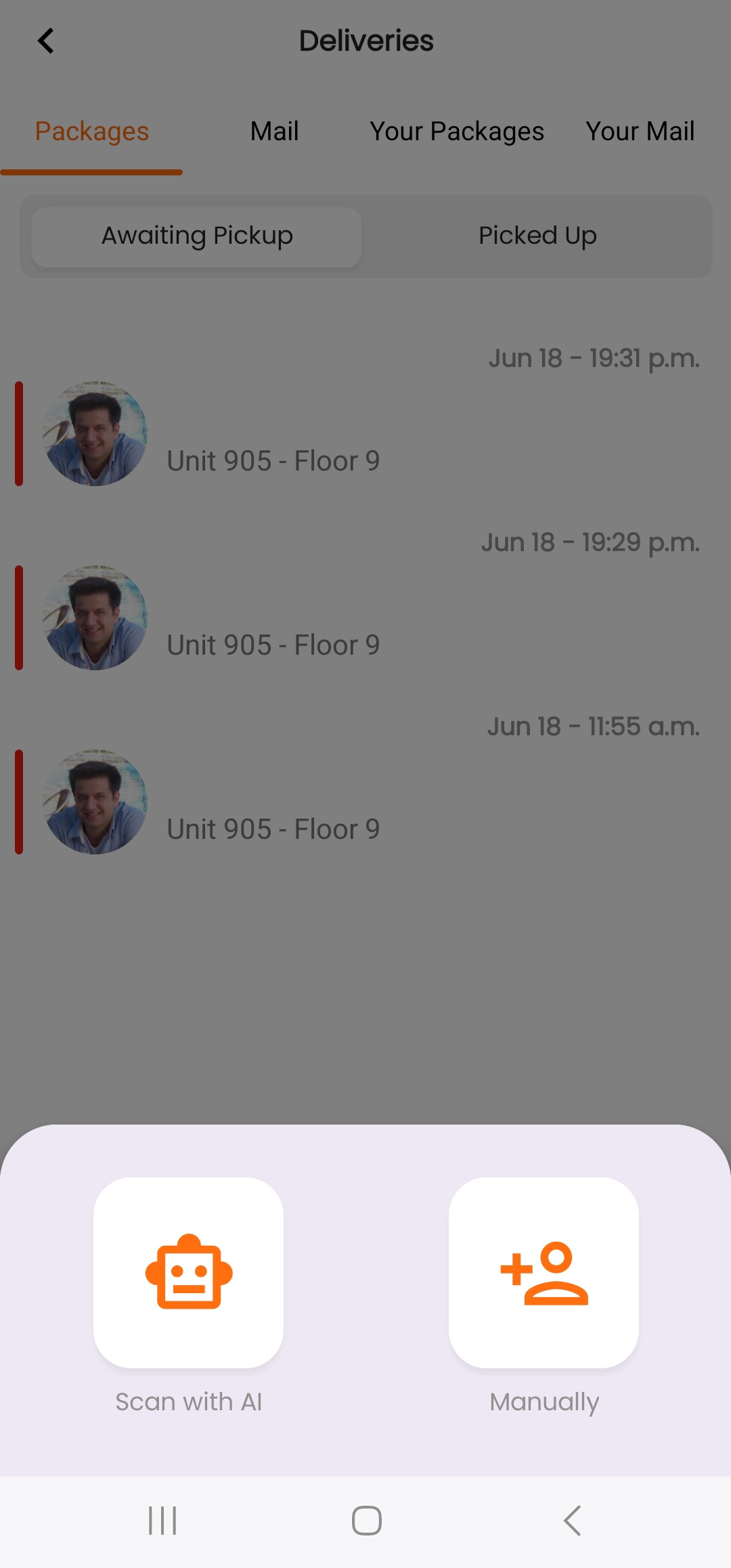This screenshot has height=1568, width=731.
Task: Switch to Your Mail tab
Action: (640, 131)
